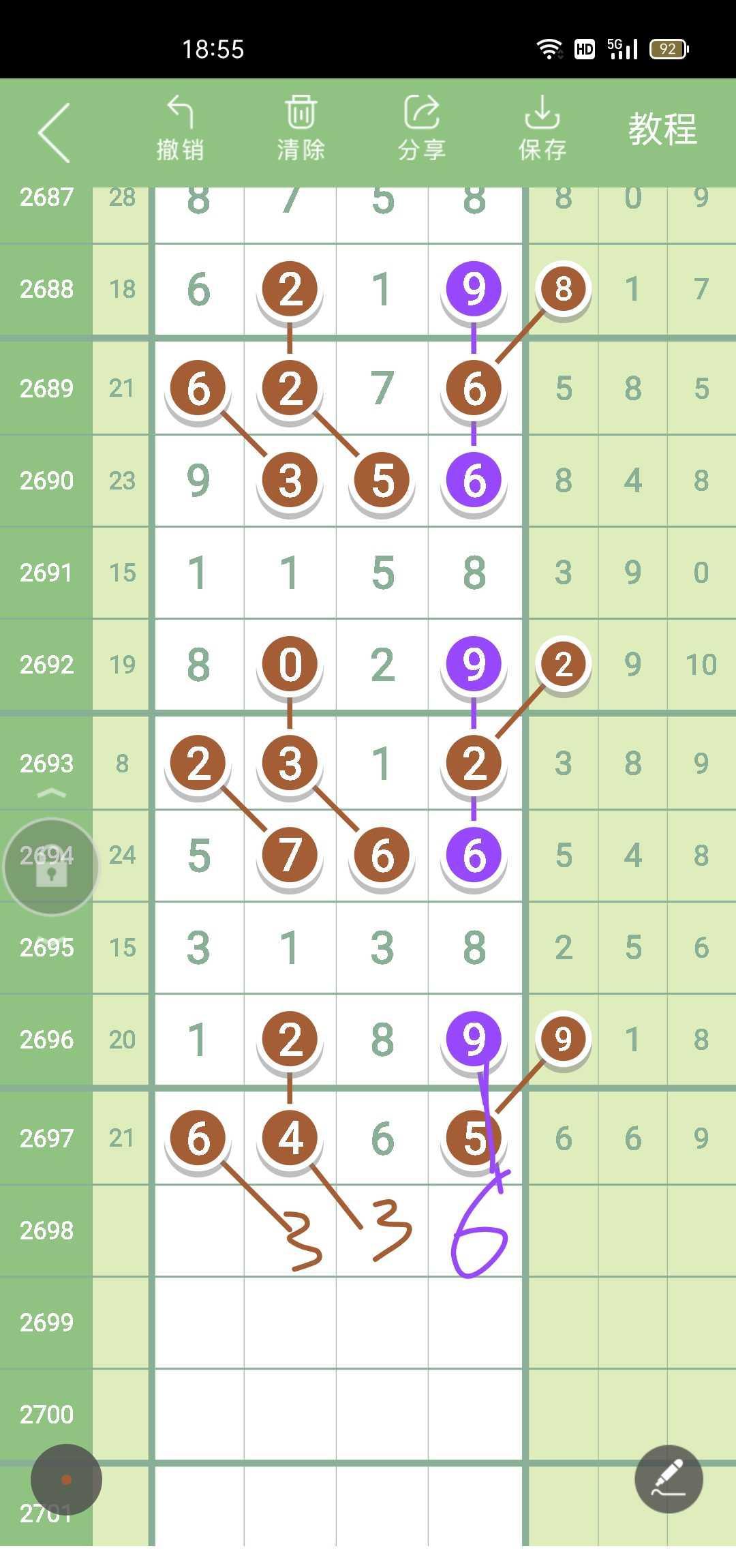Tap the floating red dot button

[x=66, y=1479]
